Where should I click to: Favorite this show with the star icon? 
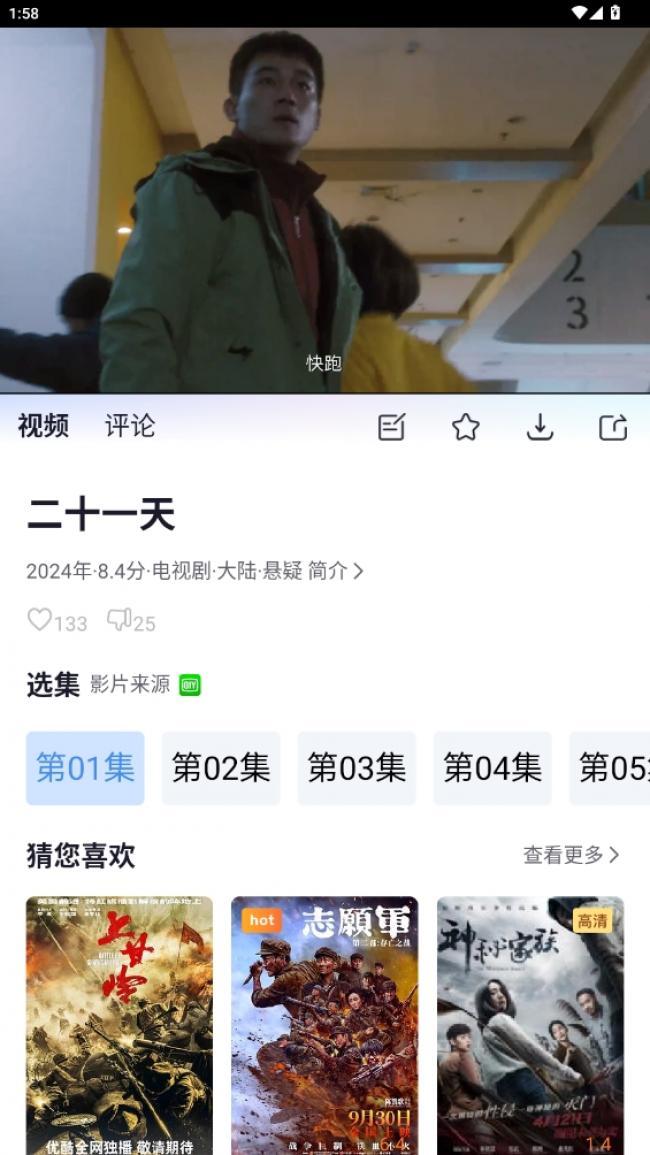(x=465, y=428)
